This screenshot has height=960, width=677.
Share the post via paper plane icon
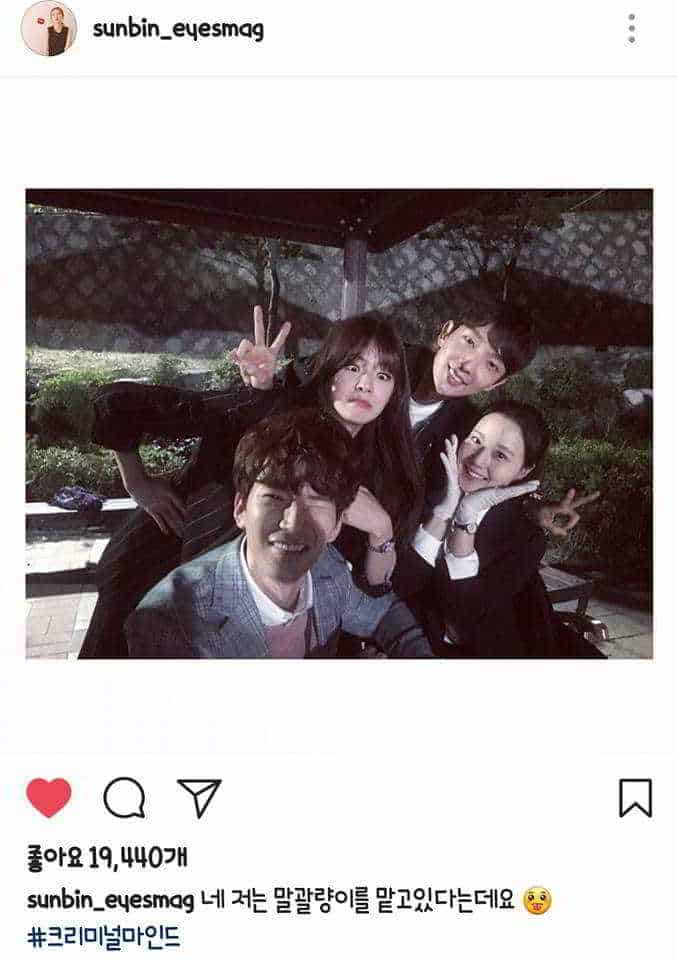tap(198, 798)
